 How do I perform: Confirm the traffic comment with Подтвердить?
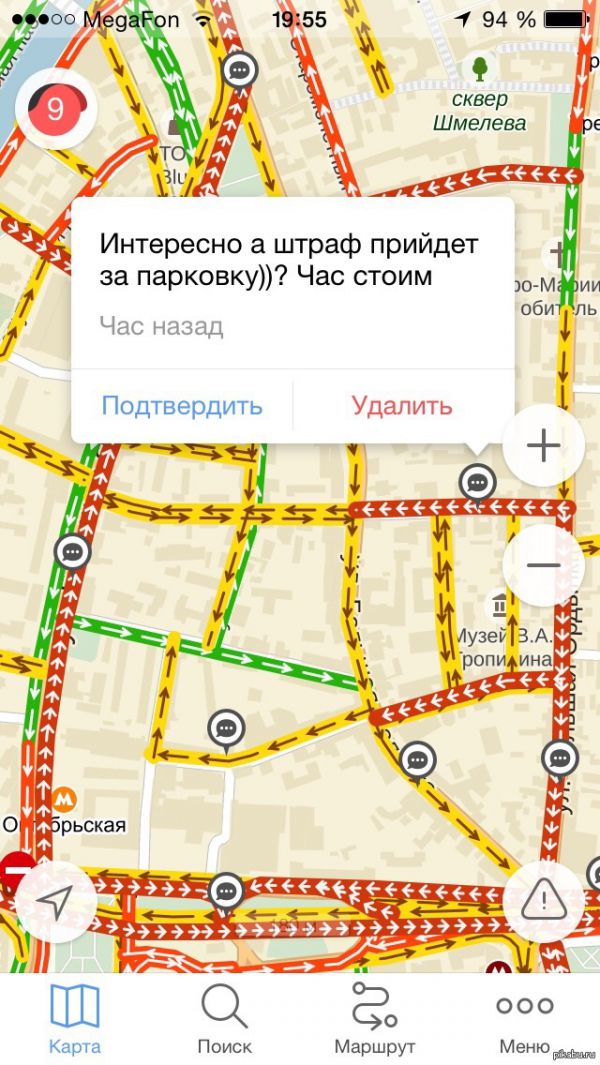(182, 405)
